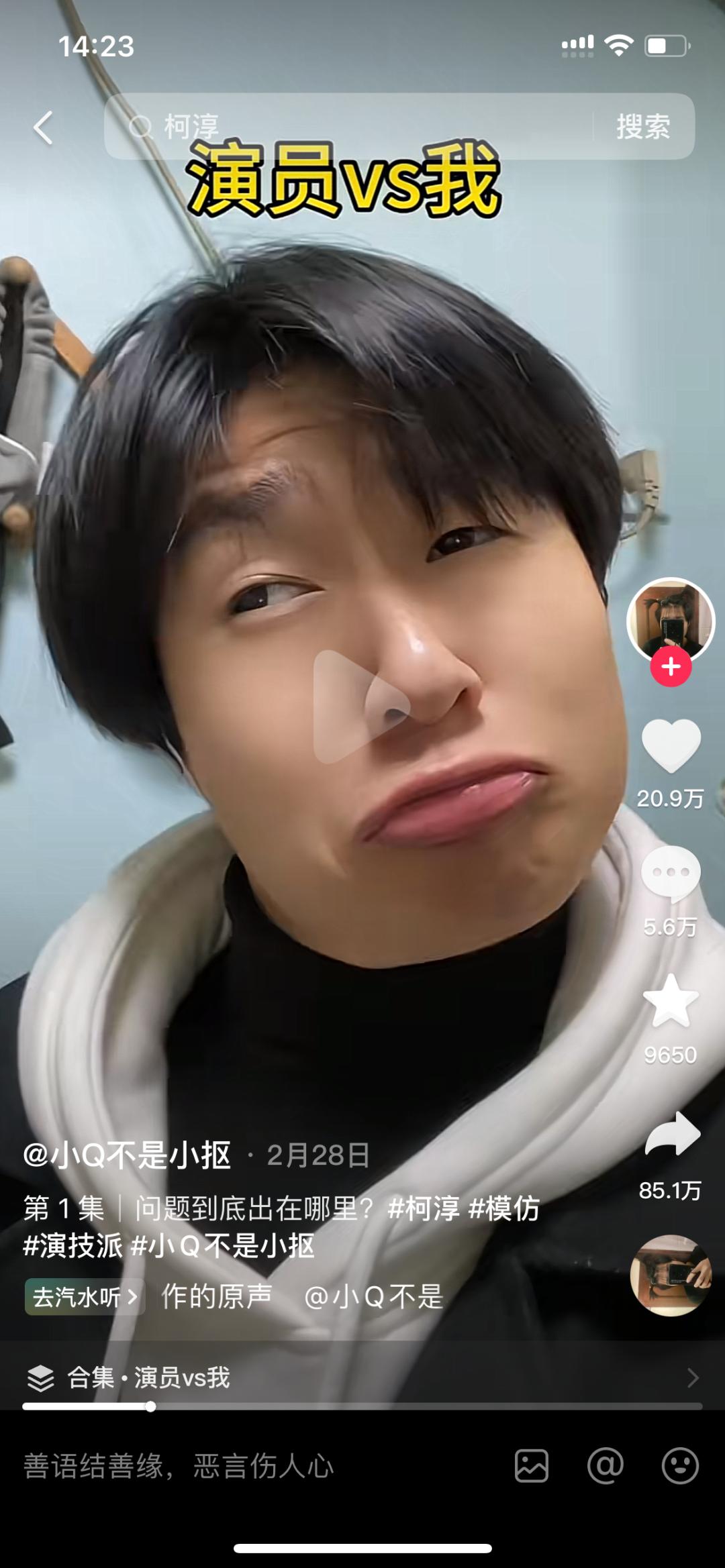Open @小Q不是小抠 username link
Viewport: 725px width, 1568px height.
coord(128,1155)
